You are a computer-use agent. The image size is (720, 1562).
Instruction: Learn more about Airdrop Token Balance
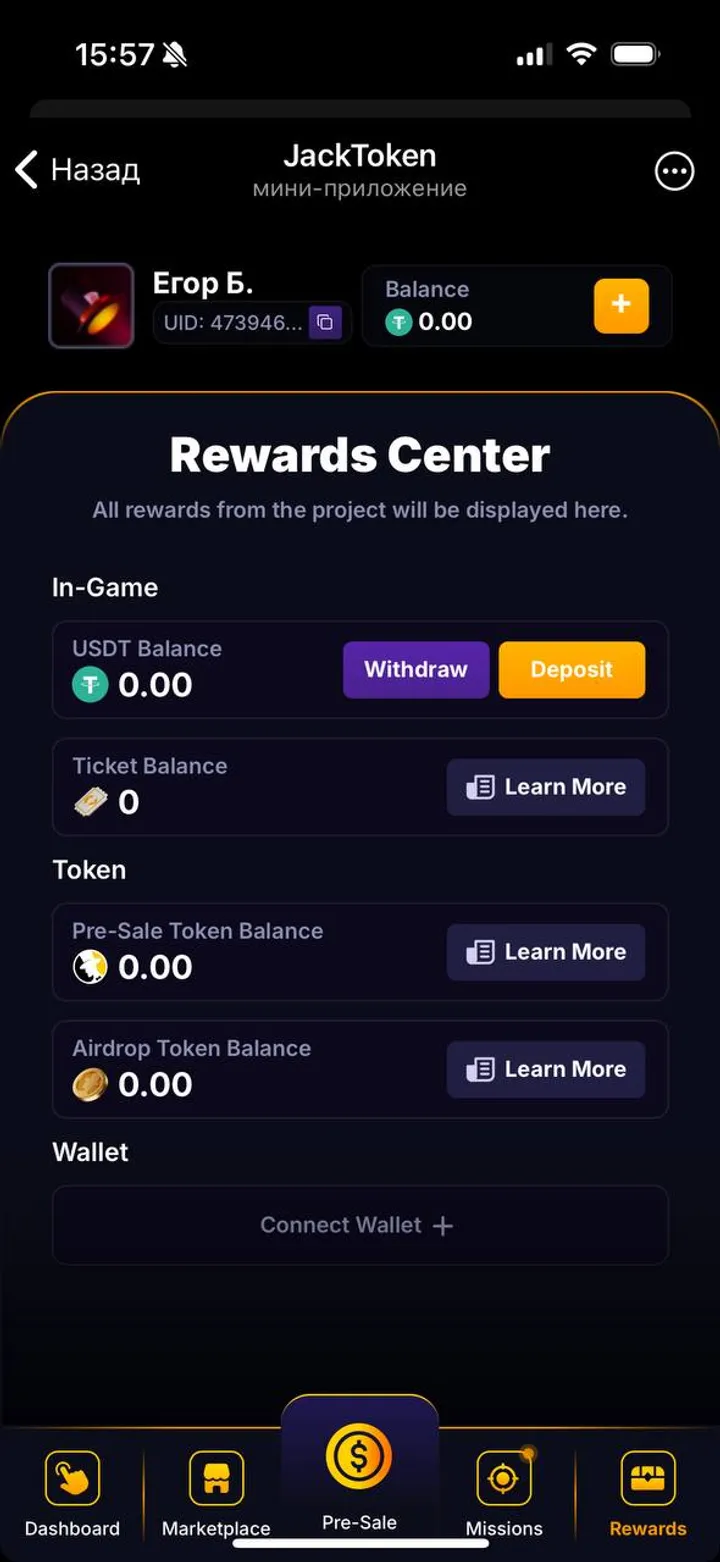point(546,1069)
